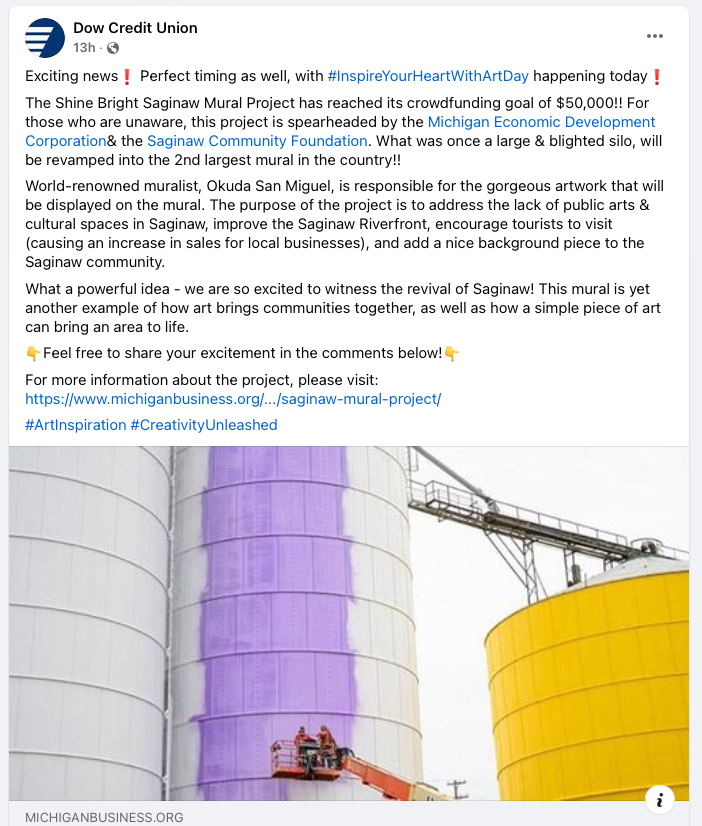The height and width of the screenshot is (826, 702).
Task: Follow the michiganbusiness.org saginaw-mural-project URL
Action: (x=233, y=399)
